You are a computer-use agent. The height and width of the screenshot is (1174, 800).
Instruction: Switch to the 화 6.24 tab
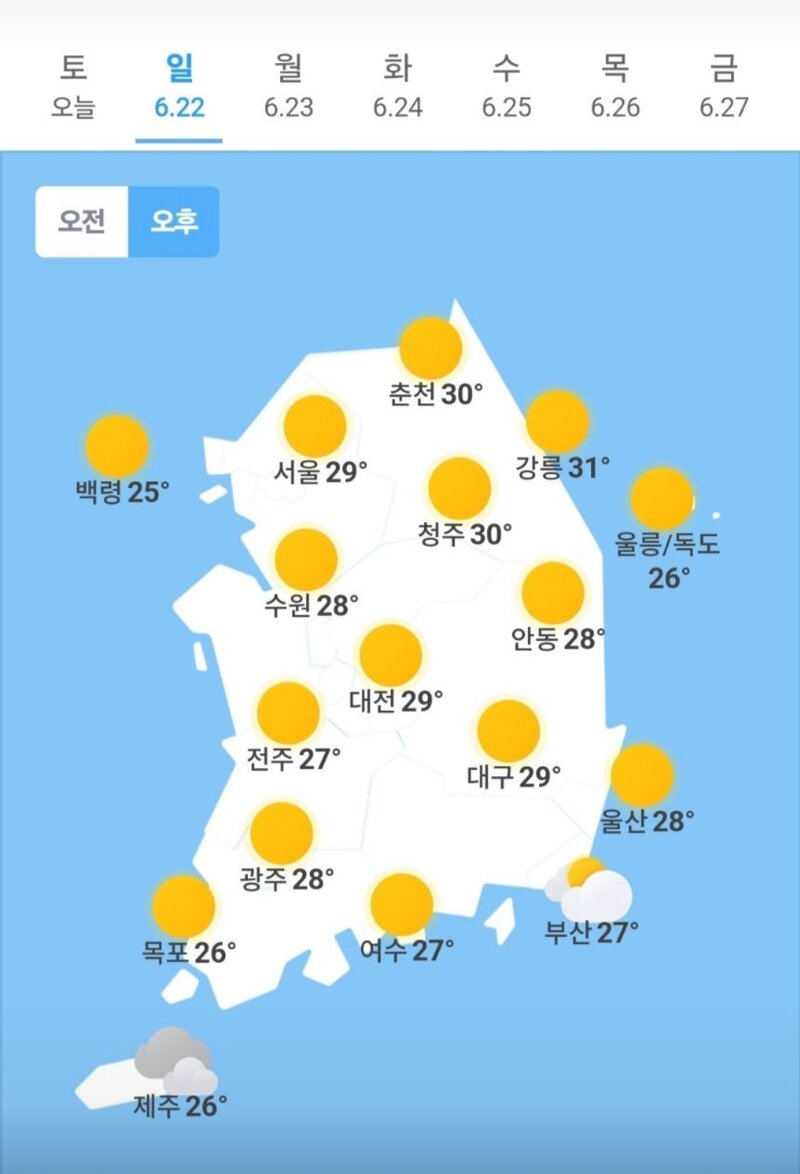(x=398, y=87)
